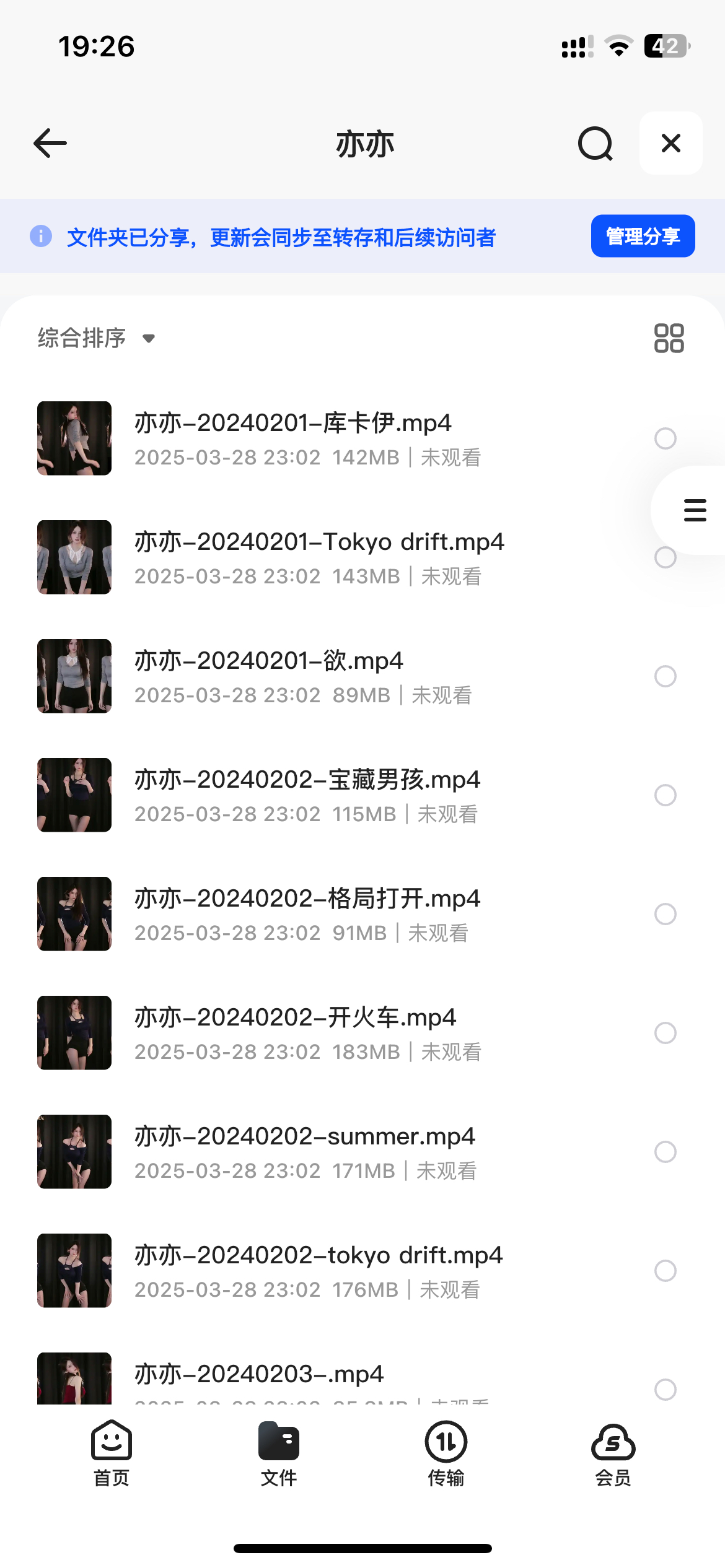Open the 综合排序 sort dropdown
The height and width of the screenshot is (1568, 725).
[96, 338]
